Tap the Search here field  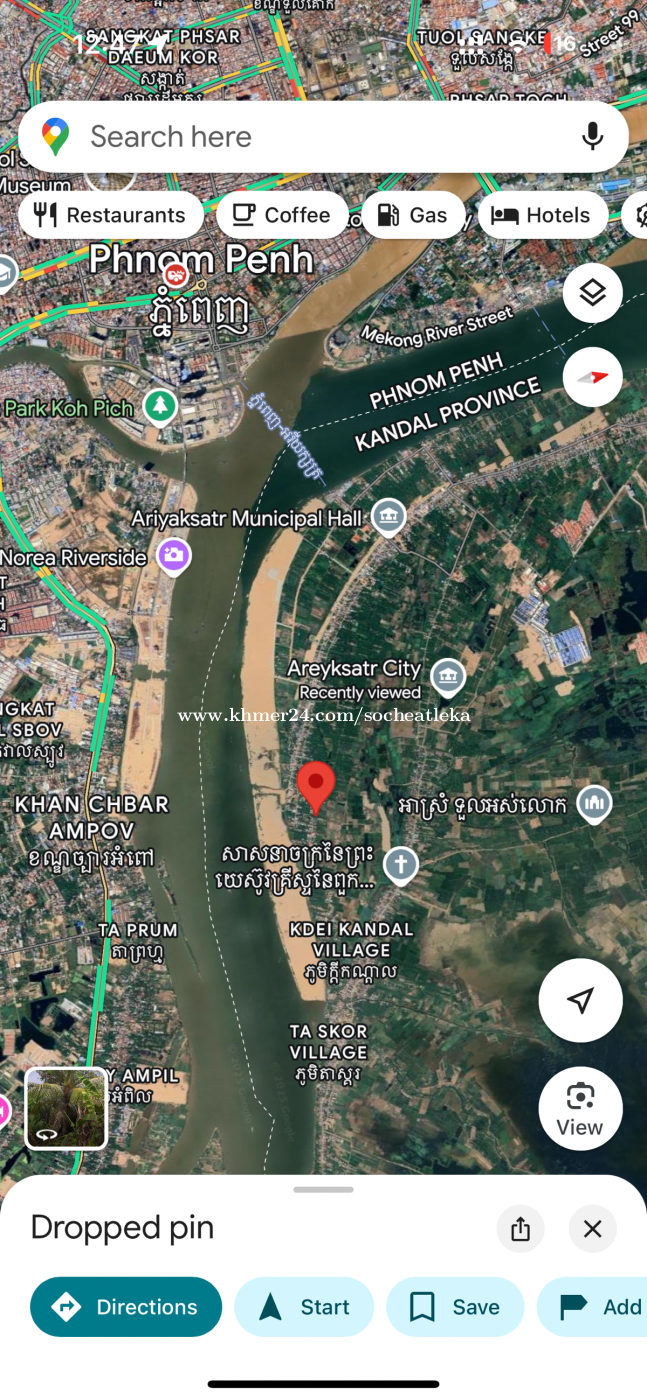point(300,137)
